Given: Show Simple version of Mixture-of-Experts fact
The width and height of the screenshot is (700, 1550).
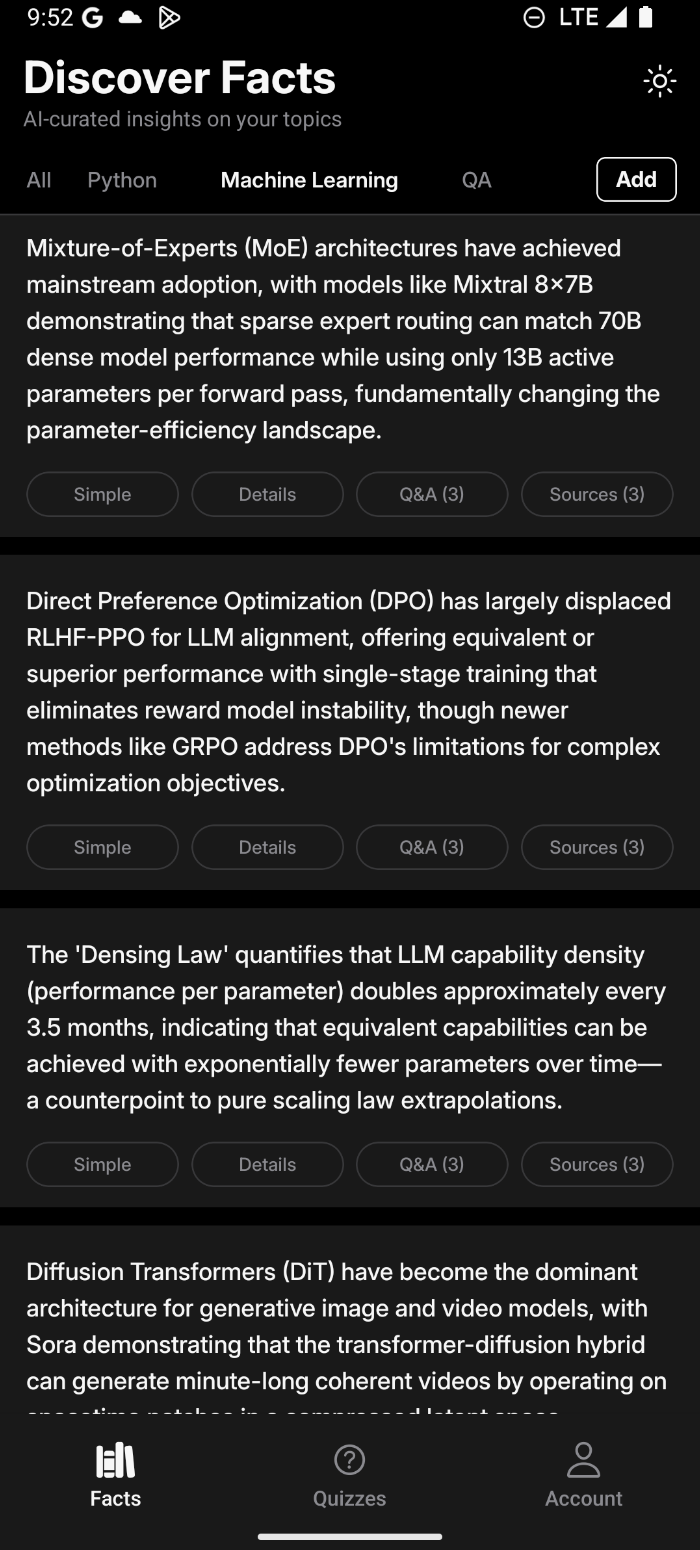Looking at the screenshot, I should point(102,494).
